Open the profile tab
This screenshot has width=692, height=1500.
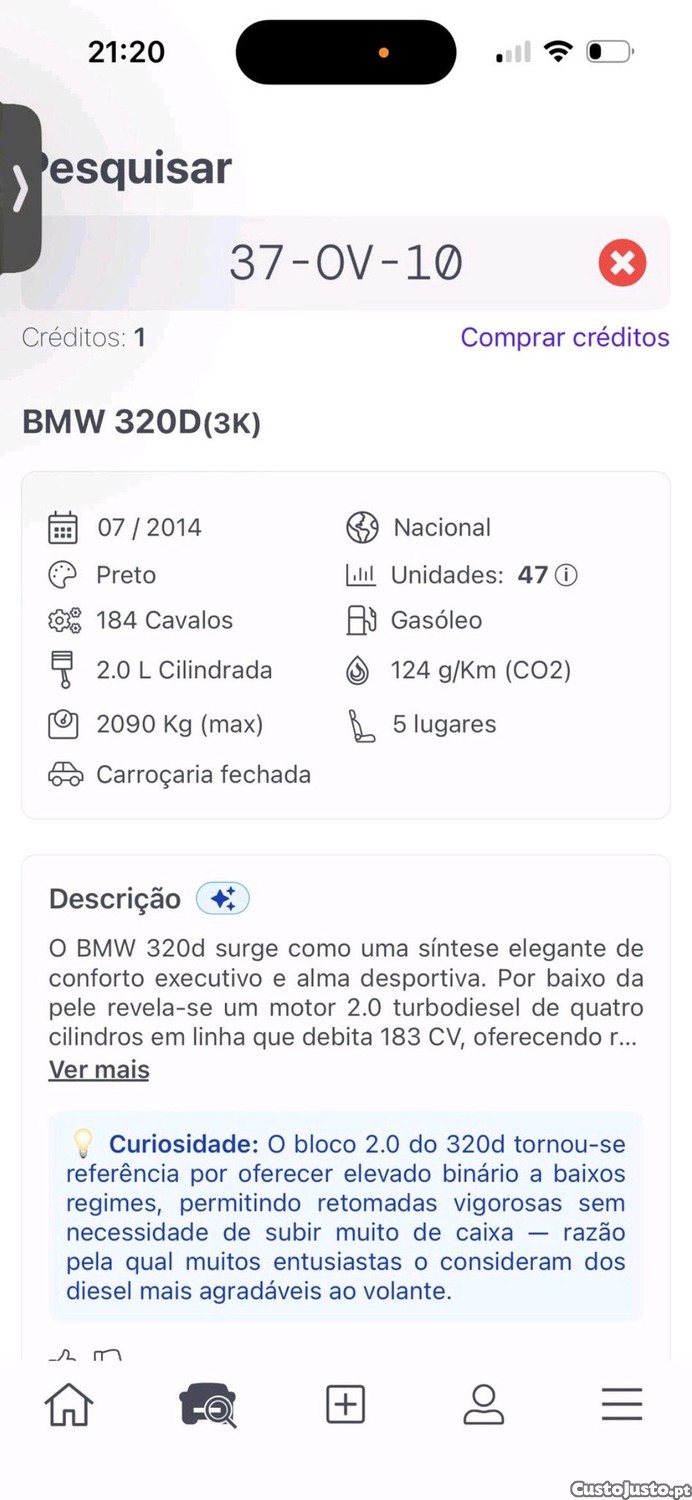pyautogui.click(x=484, y=1404)
